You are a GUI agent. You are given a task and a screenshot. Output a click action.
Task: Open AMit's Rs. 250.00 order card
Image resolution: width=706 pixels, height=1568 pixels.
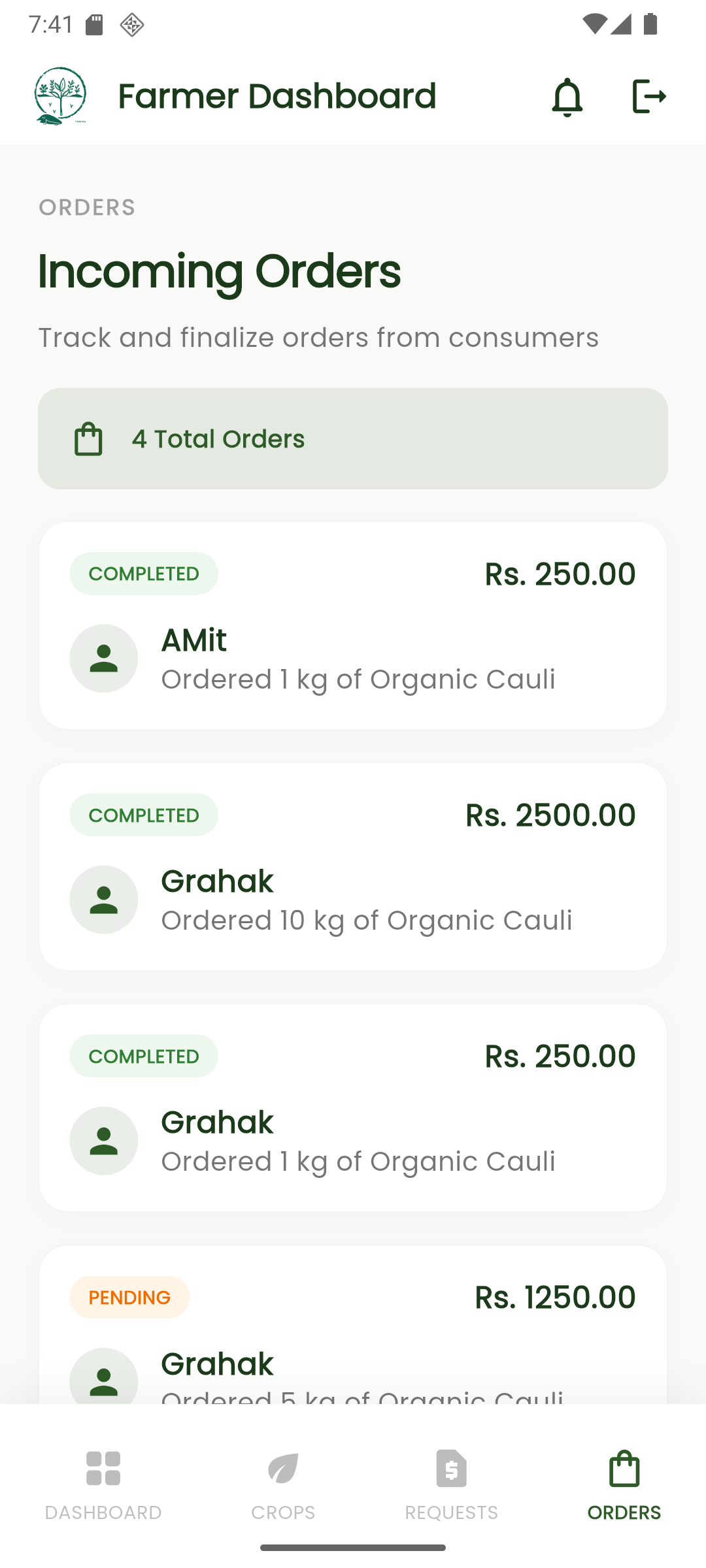click(353, 623)
